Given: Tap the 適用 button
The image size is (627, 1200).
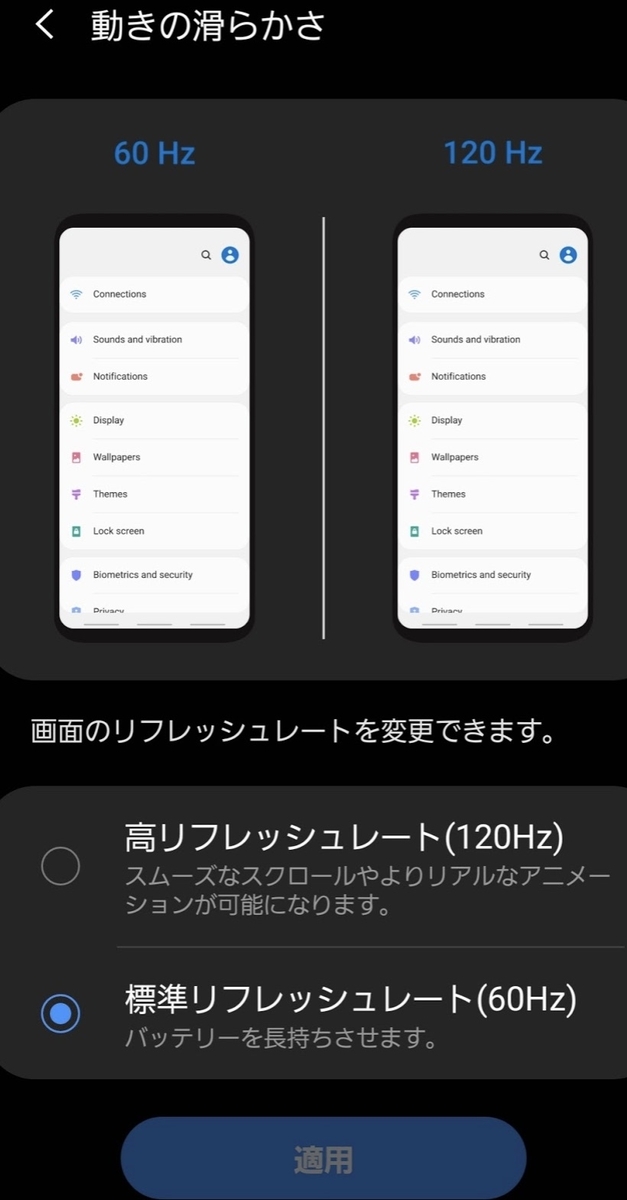Looking at the screenshot, I should (x=323, y=1159).
